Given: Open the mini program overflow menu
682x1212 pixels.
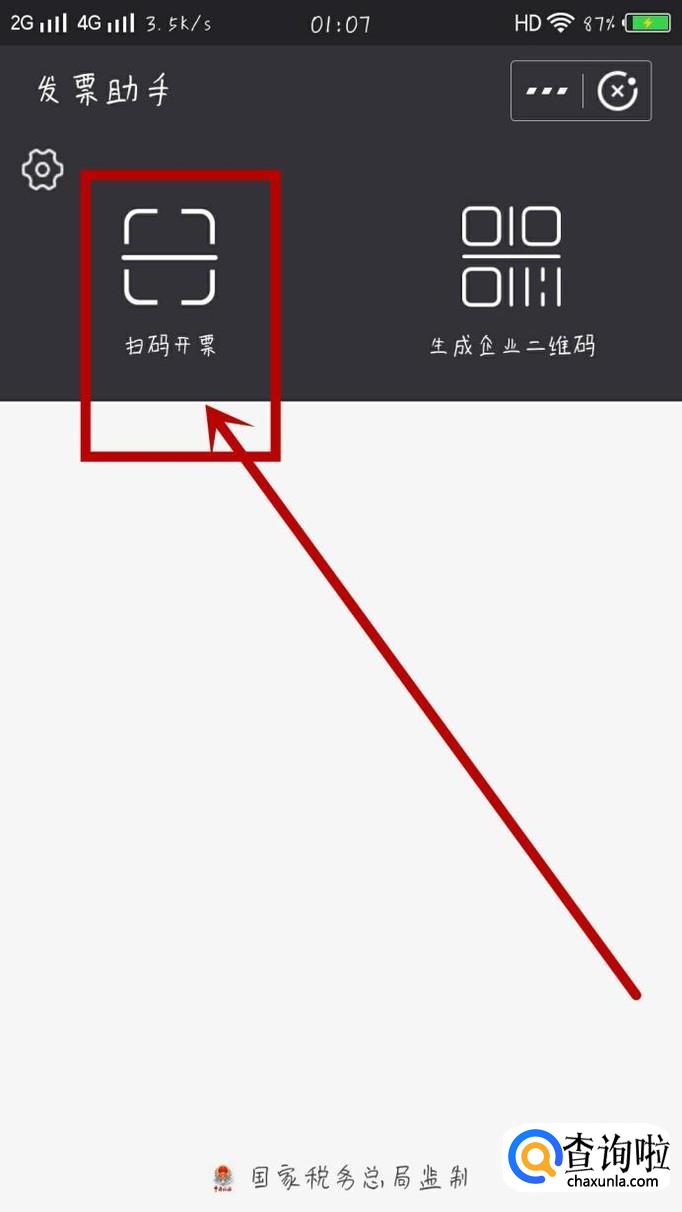Looking at the screenshot, I should (x=547, y=91).
